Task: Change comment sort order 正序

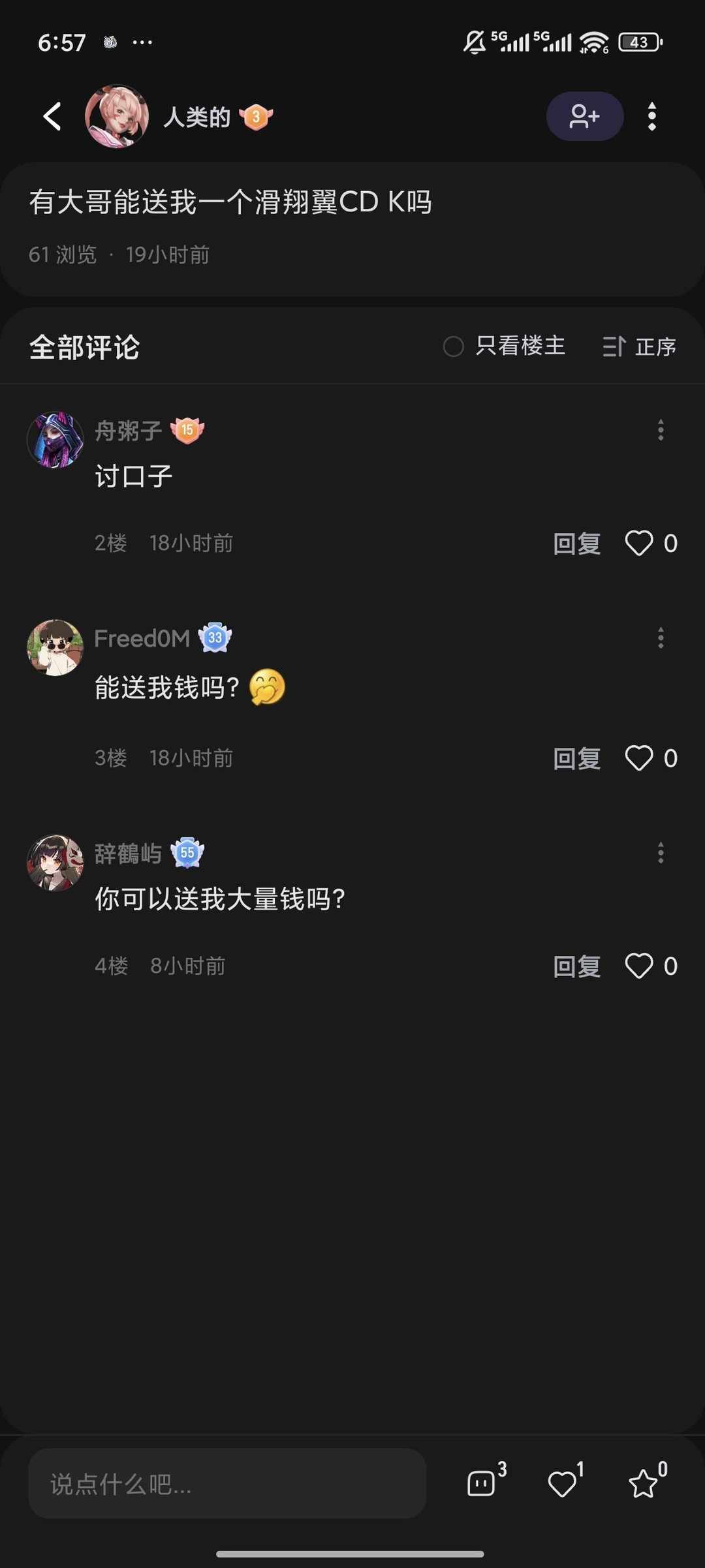Action: coord(639,346)
